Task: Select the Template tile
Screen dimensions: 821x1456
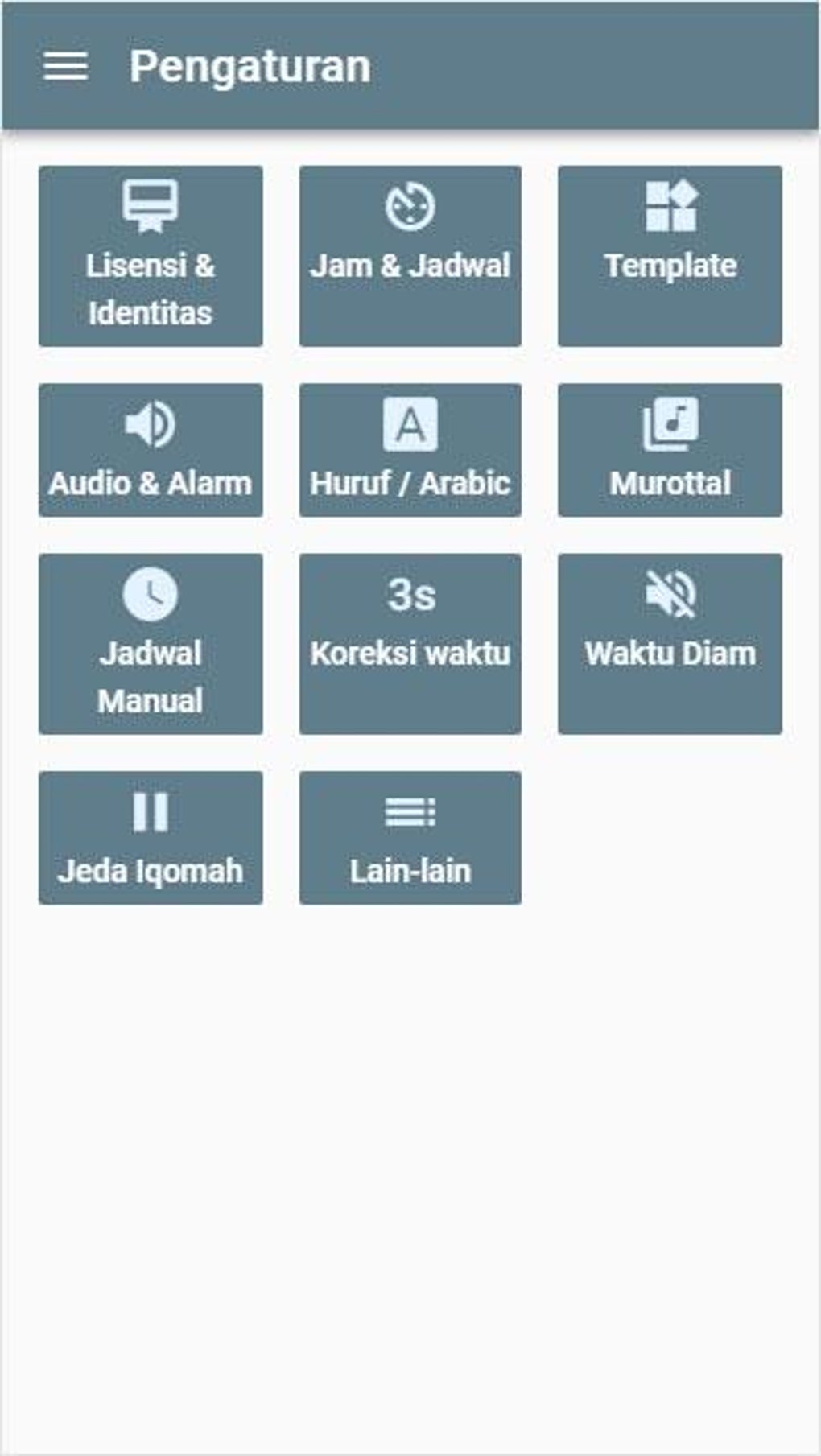Action: pyautogui.click(x=670, y=256)
